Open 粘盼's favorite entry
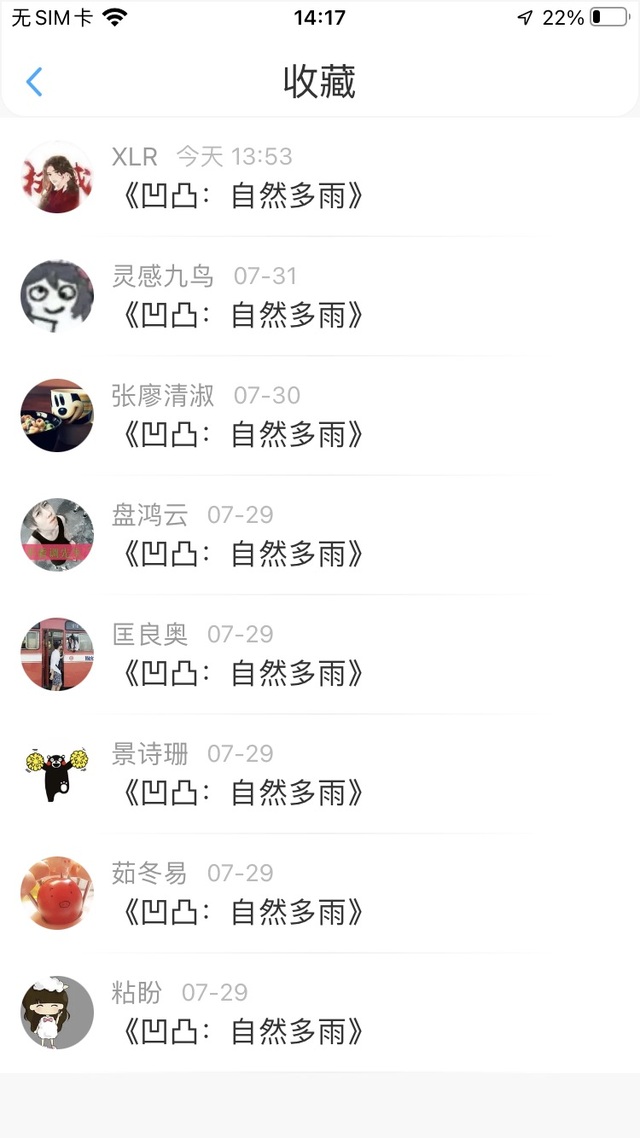The height and width of the screenshot is (1138, 640). coord(242,1031)
